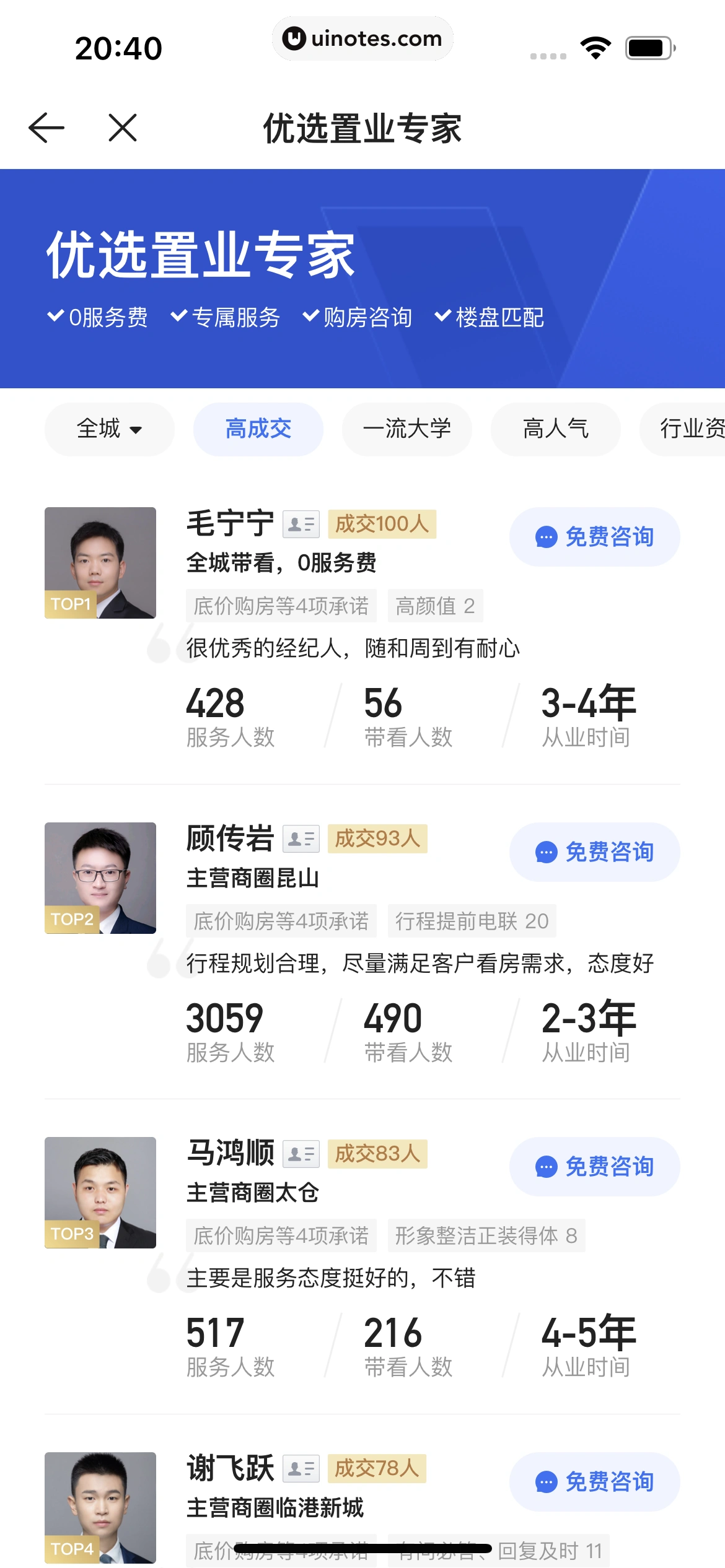Go back with the arrow icon
The image size is (725, 1568).
coord(46,128)
